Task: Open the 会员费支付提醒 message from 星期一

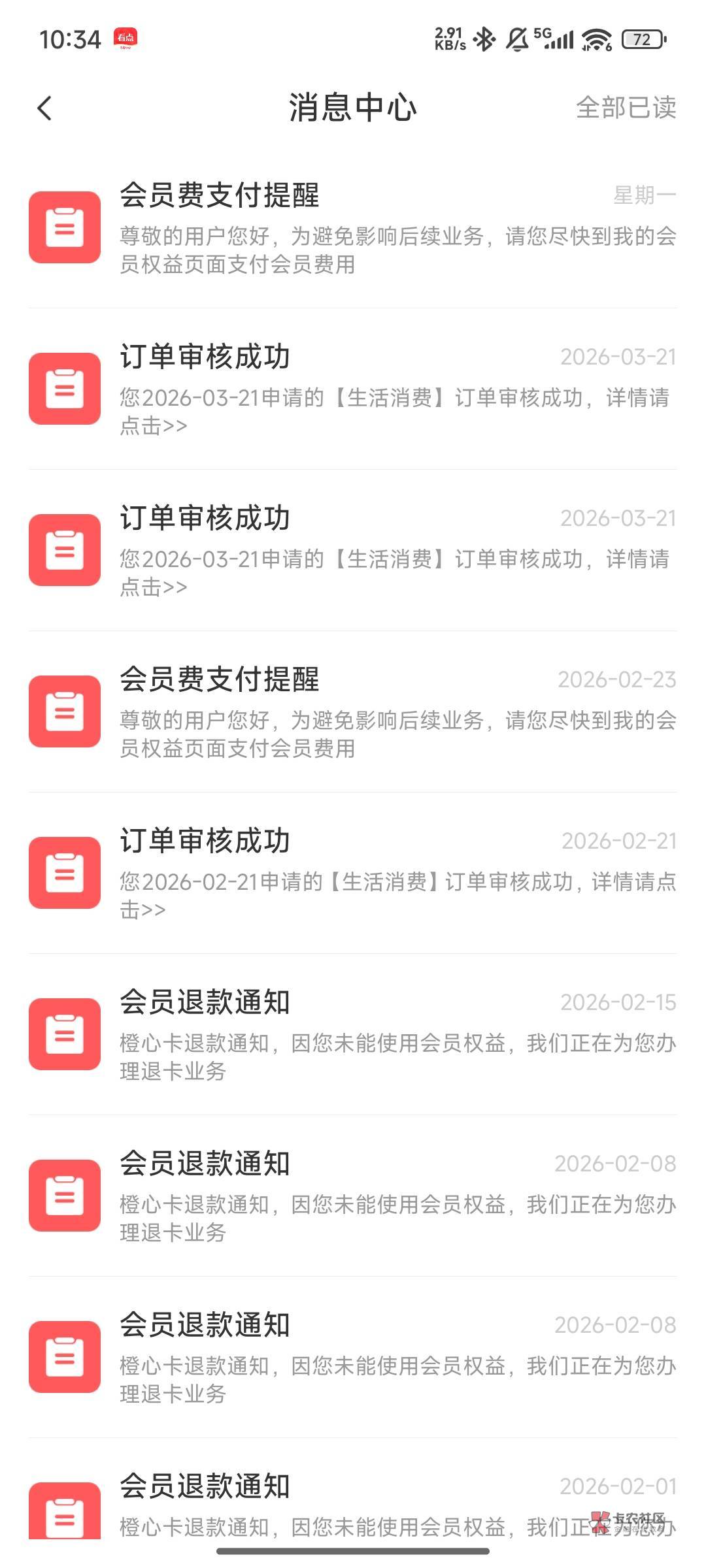Action: point(353,228)
